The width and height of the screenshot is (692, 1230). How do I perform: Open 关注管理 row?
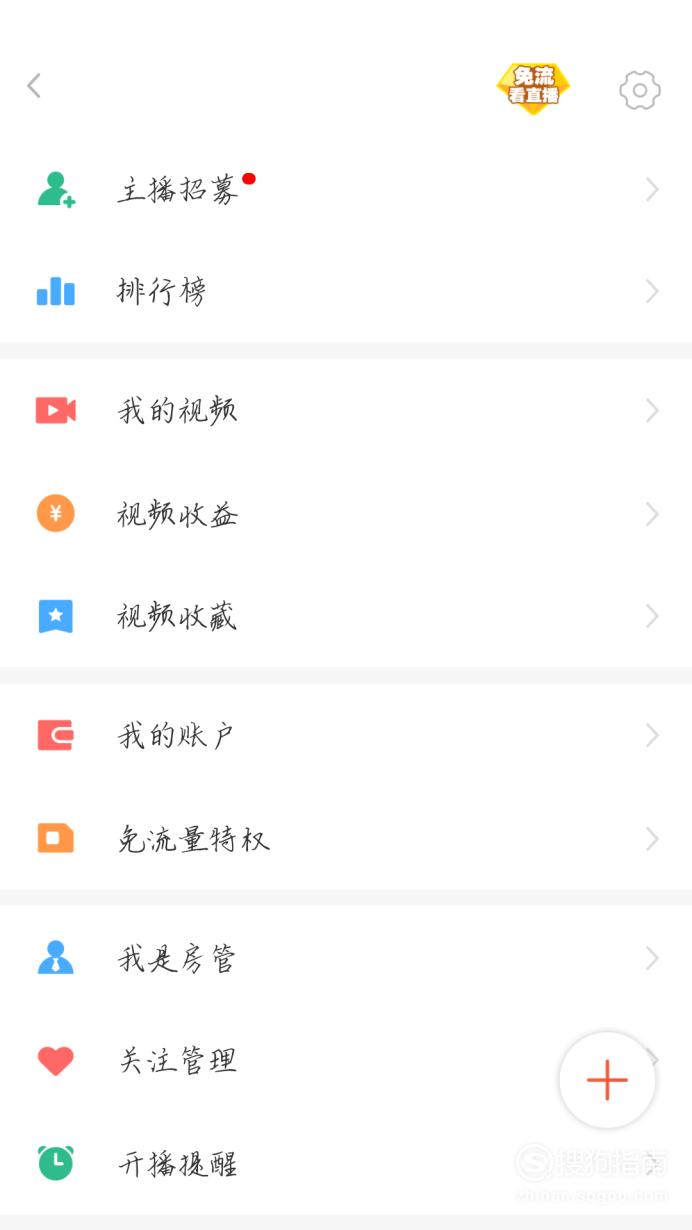point(346,1060)
